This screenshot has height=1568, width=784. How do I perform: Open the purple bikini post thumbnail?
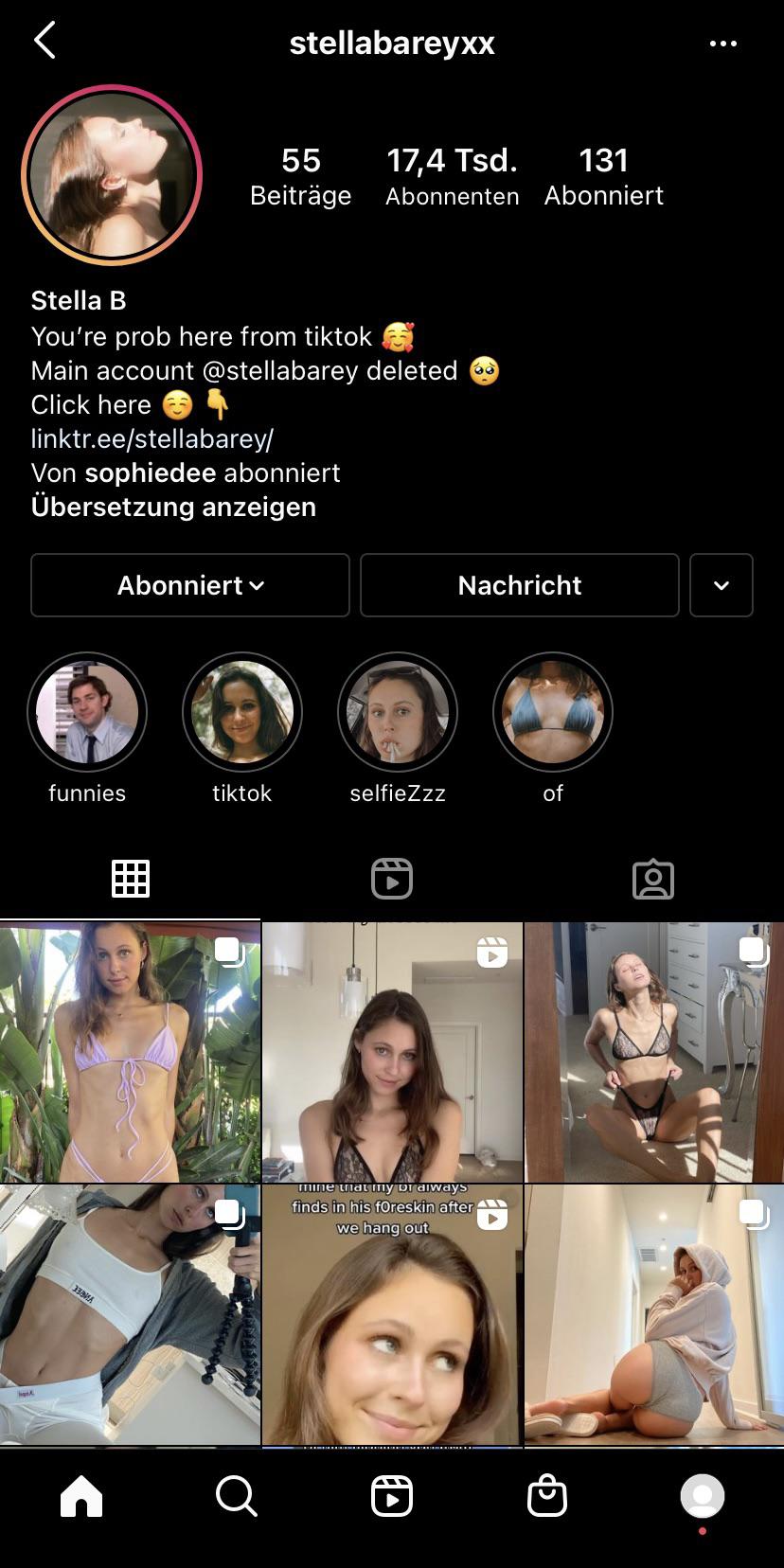click(x=130, y=1051)
